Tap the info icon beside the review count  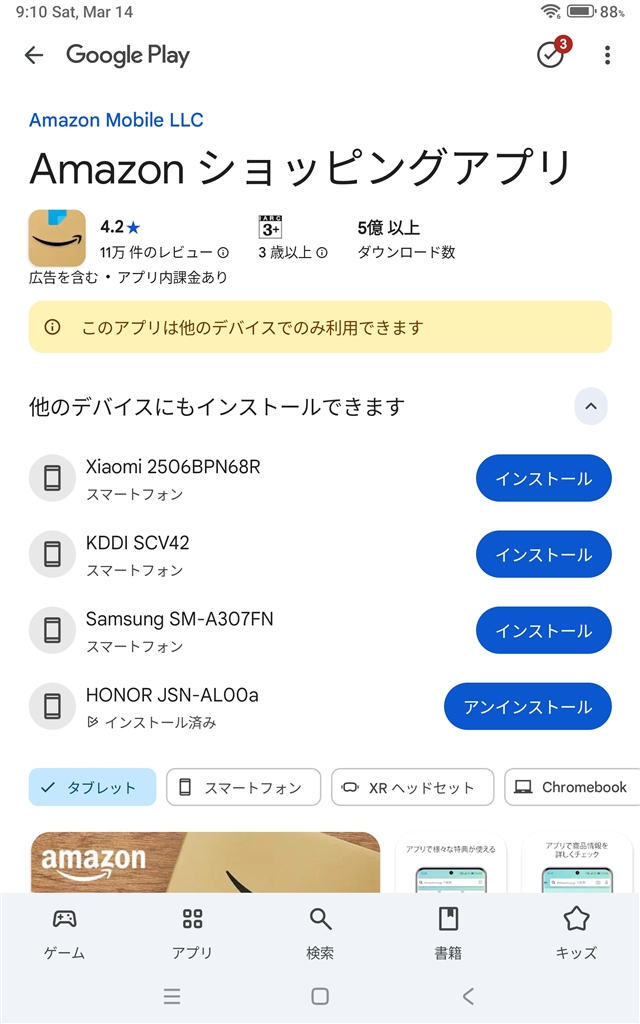point(223,253)
